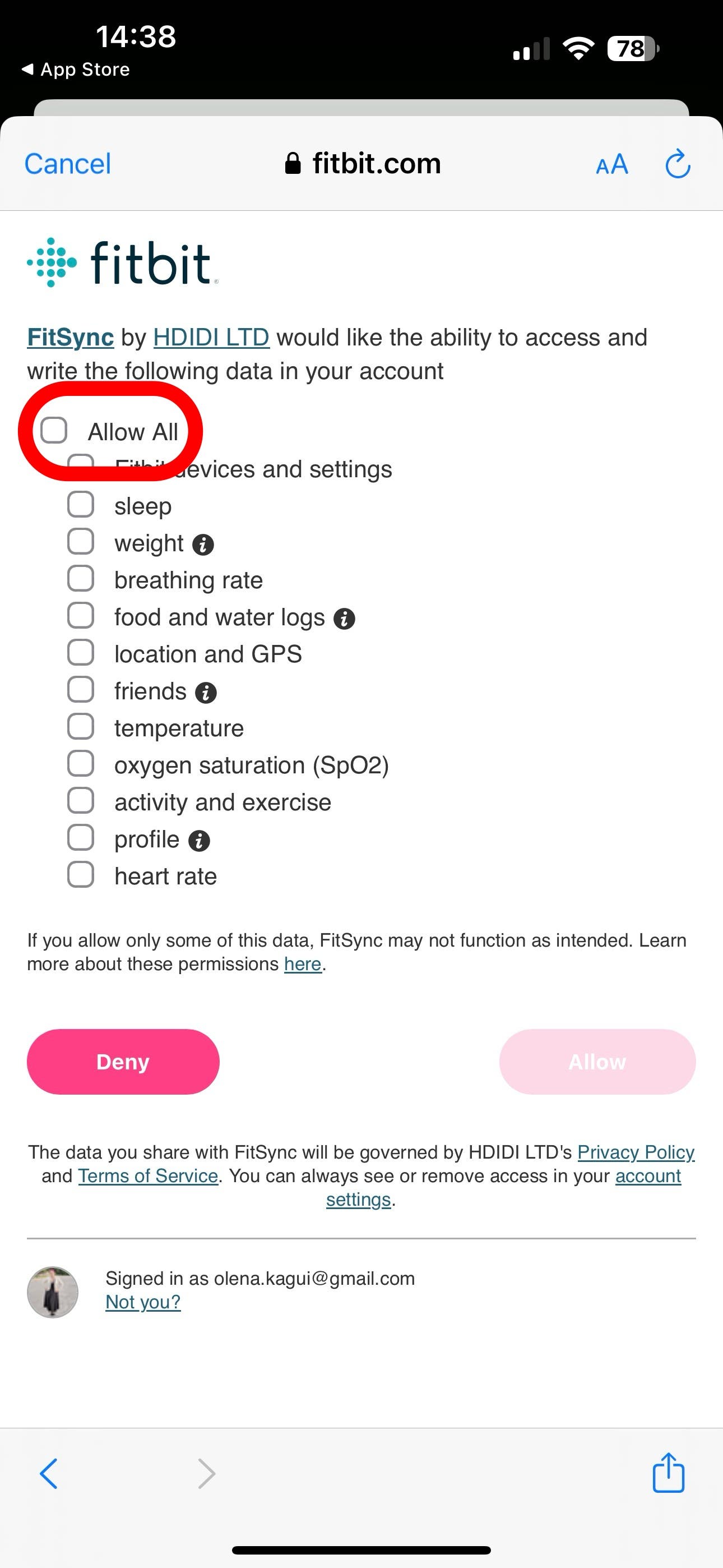Tick the heart rate checkbox
Viewport: 723px width, 1568px height.
80,875
